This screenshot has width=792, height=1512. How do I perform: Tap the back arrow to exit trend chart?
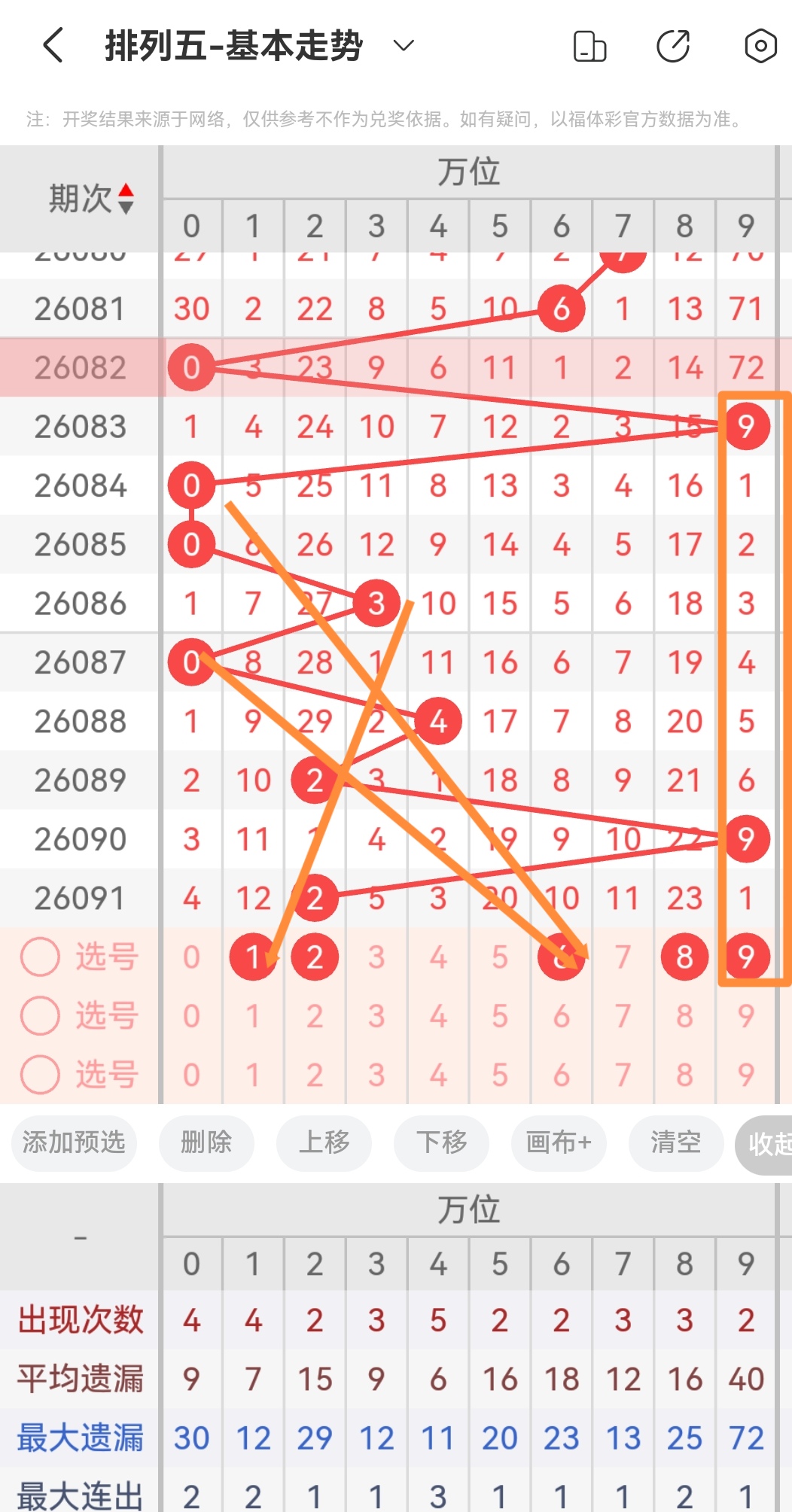[x=51, y=45]
